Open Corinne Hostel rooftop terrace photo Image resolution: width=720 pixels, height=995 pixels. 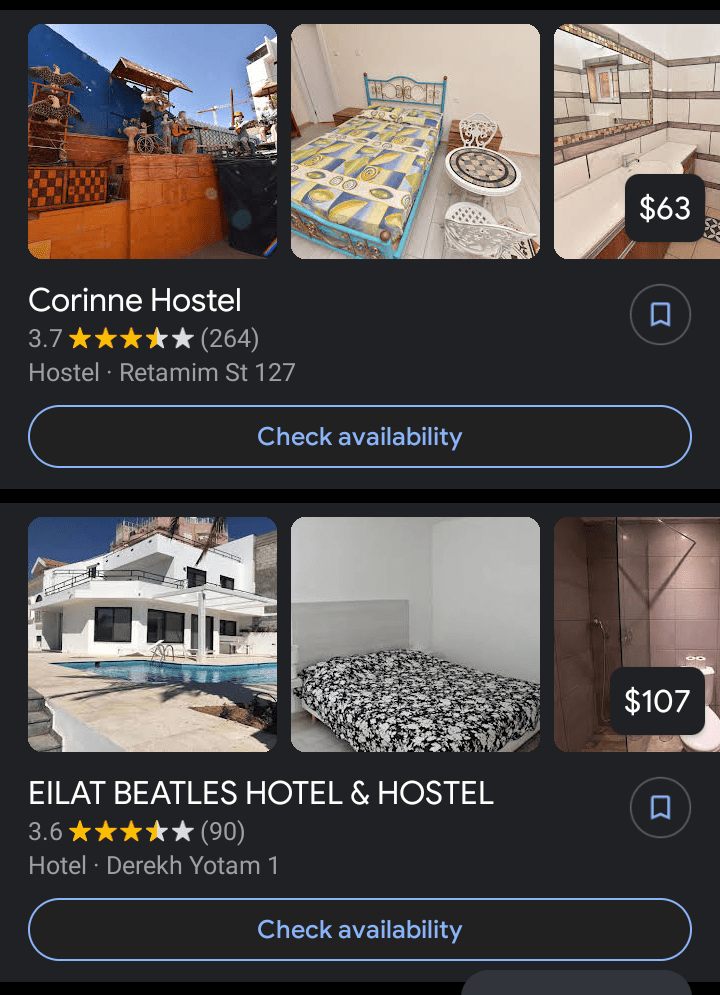click(x=152, y=142)
